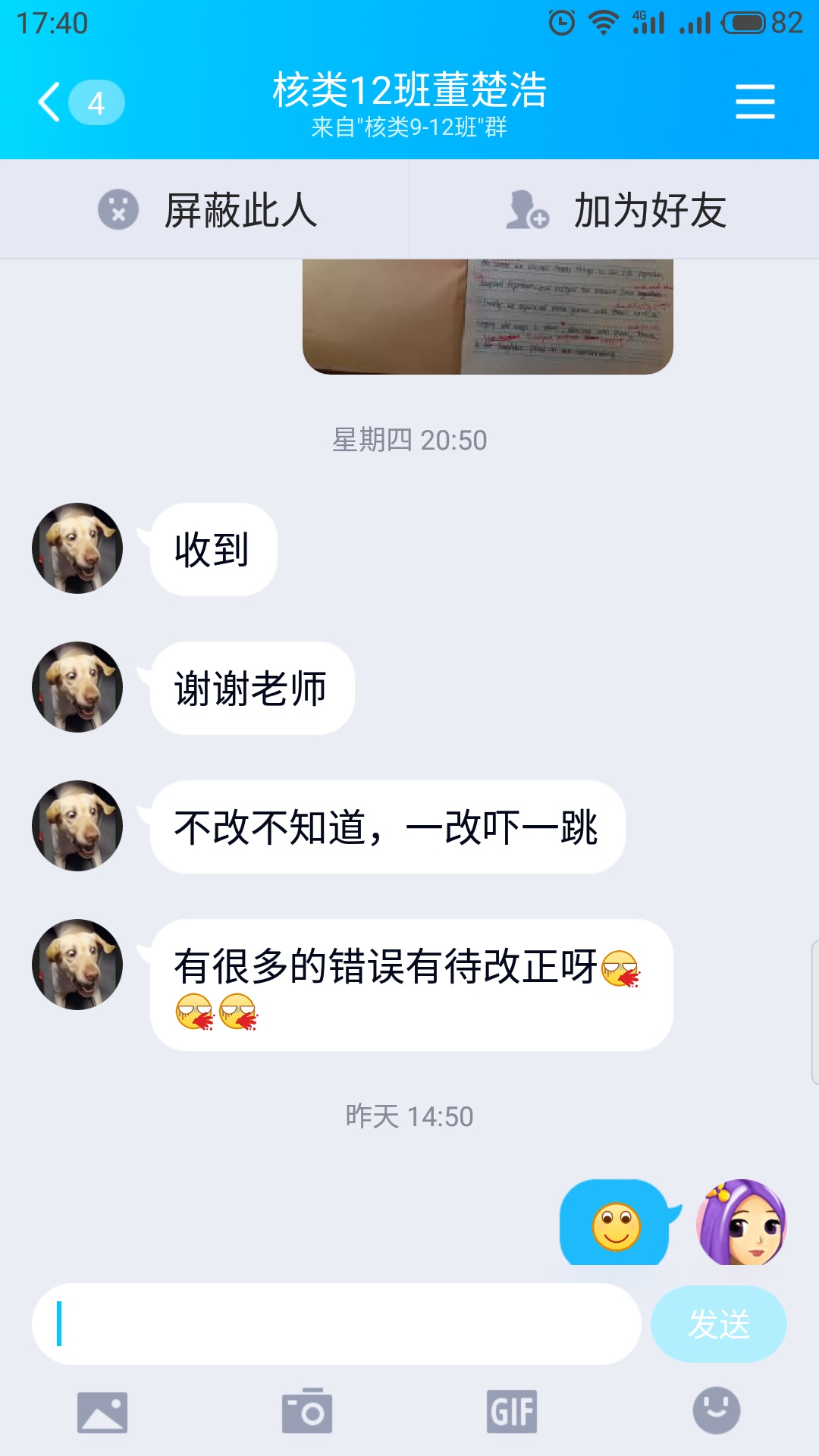
Task: Tap the 发送 send button
Action: point(718,1324)
